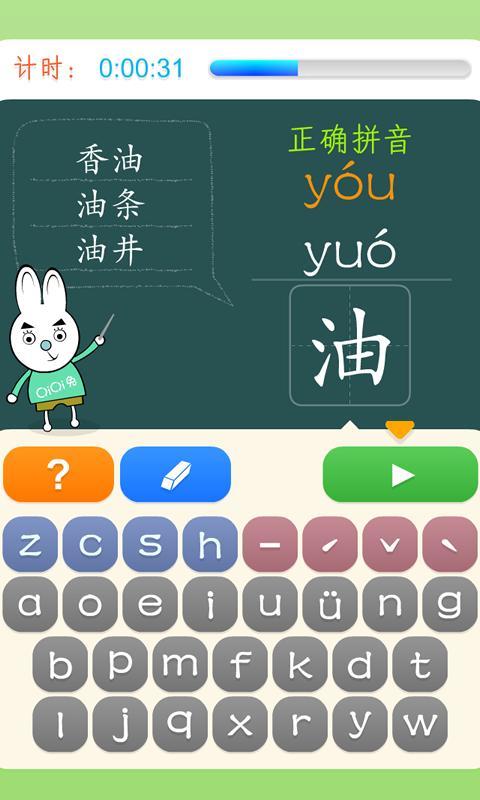
Task: Type the letter h key
Action: point(210,544)
